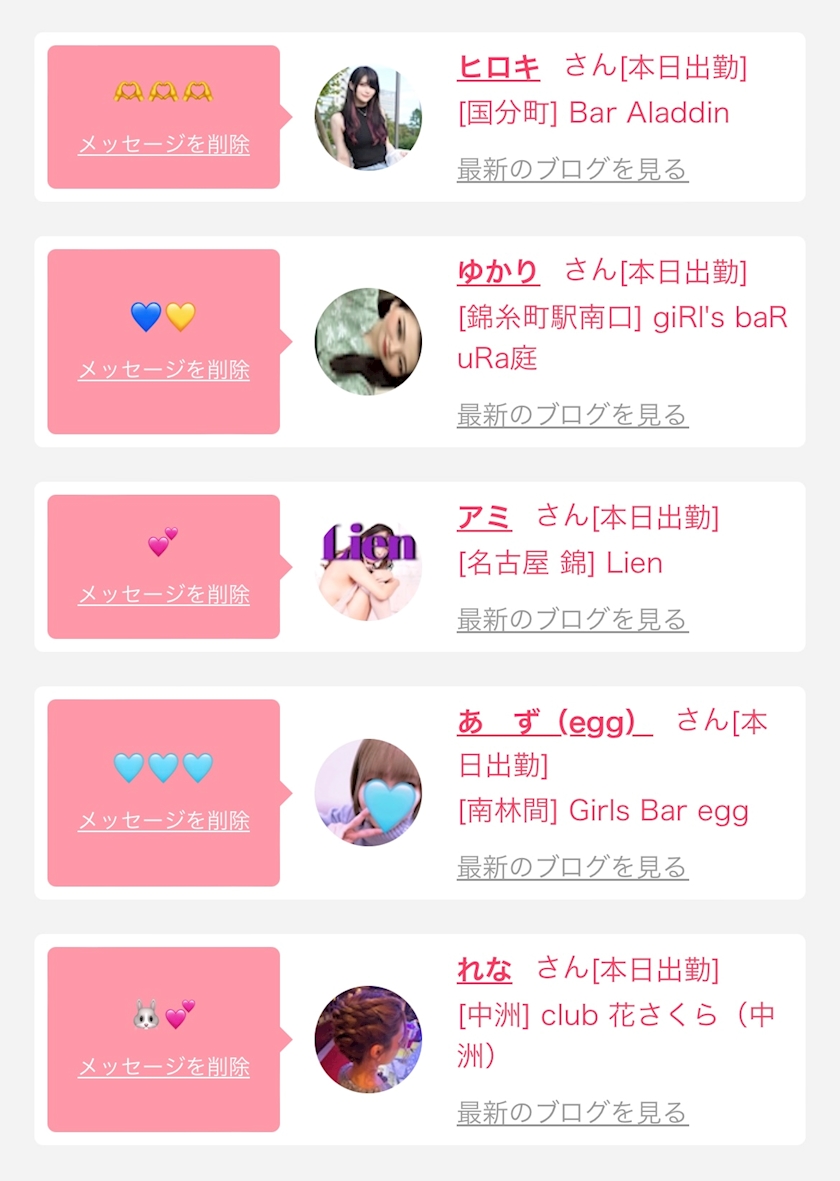The width and height of the screenshot is (840, 1181).
Task: Delete the message sent to アミ
Action: pos(163,594)
